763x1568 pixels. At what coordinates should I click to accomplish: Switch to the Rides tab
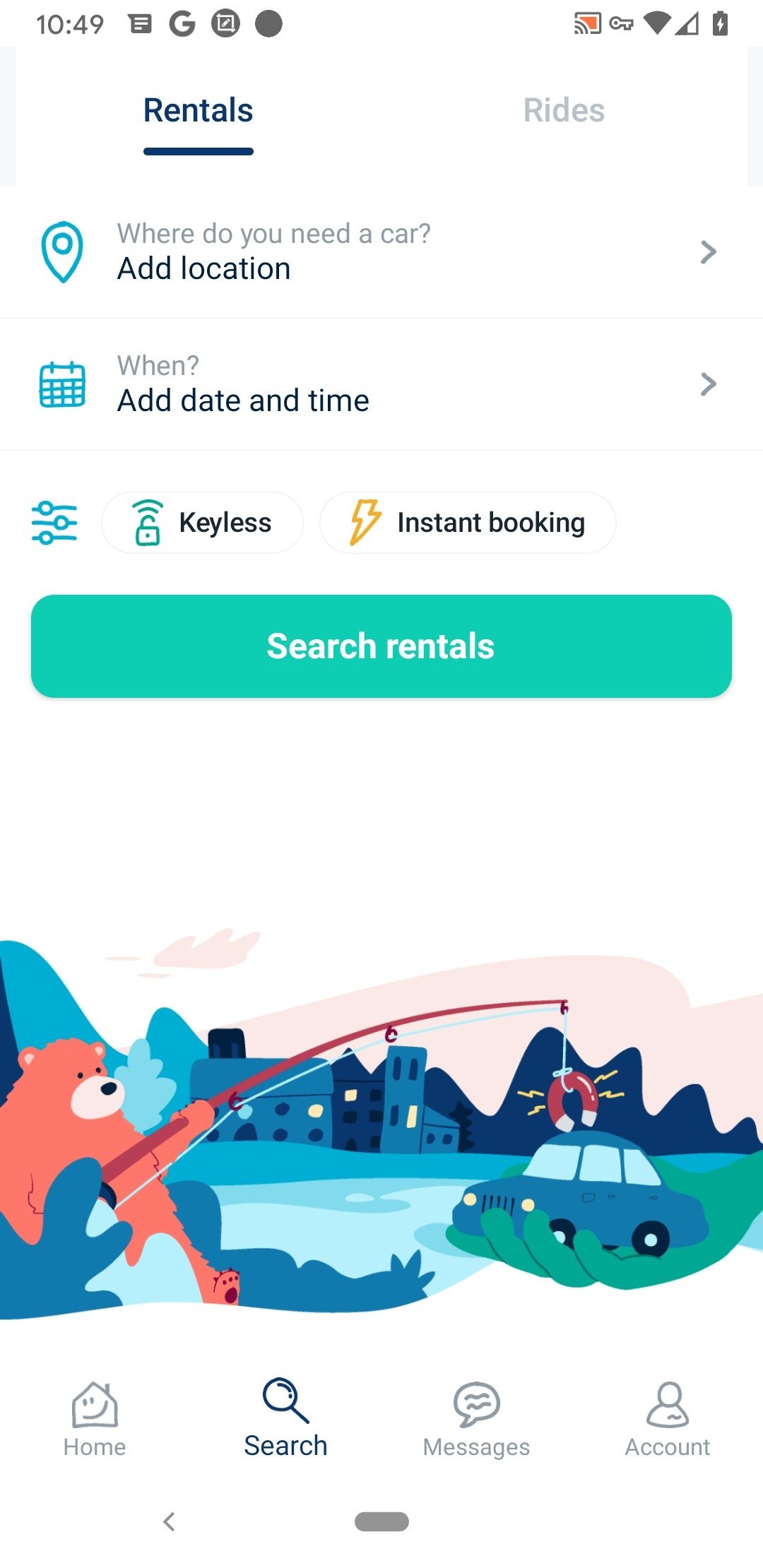(564, 111)
